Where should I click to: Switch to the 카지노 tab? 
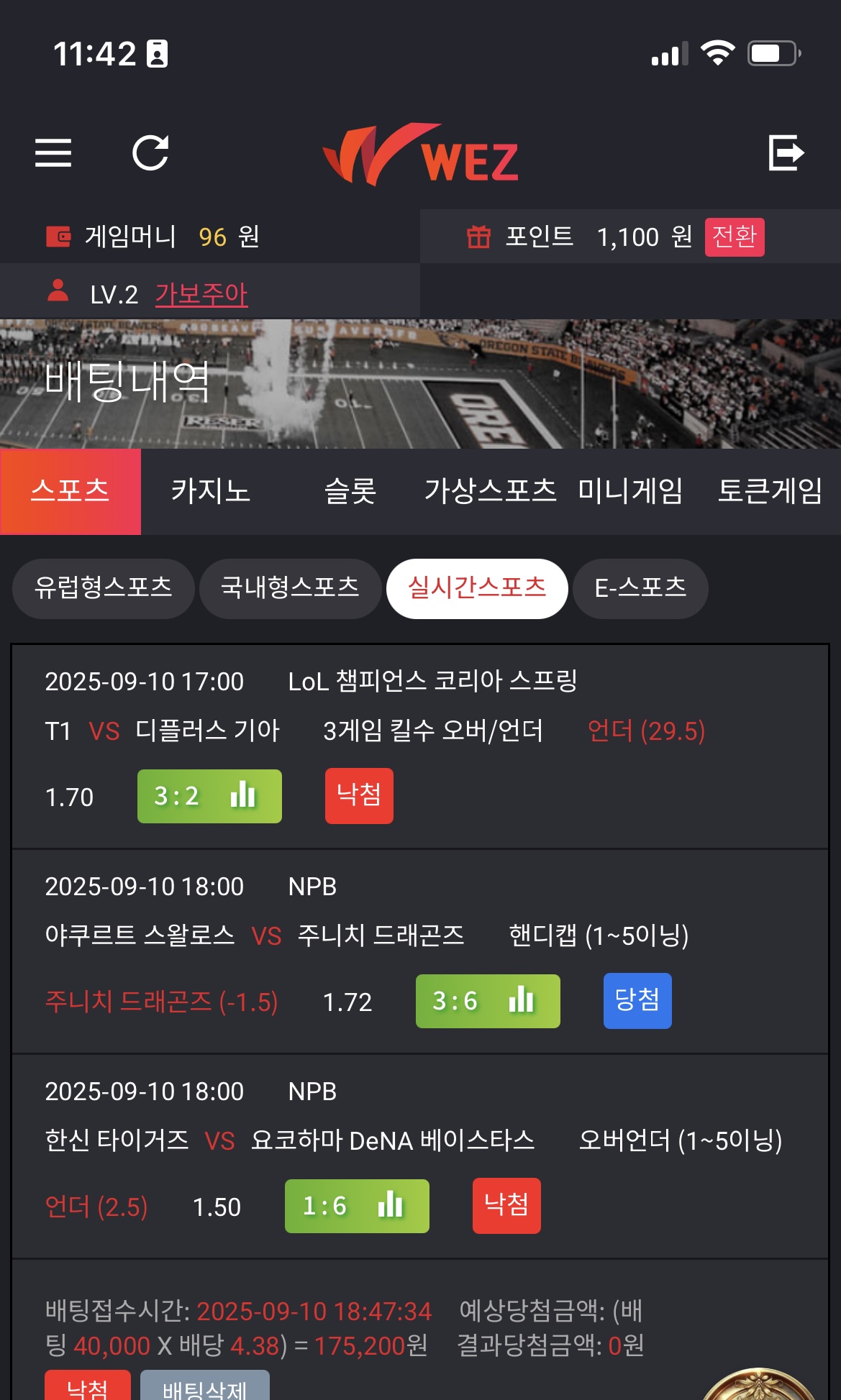(210, 492)
